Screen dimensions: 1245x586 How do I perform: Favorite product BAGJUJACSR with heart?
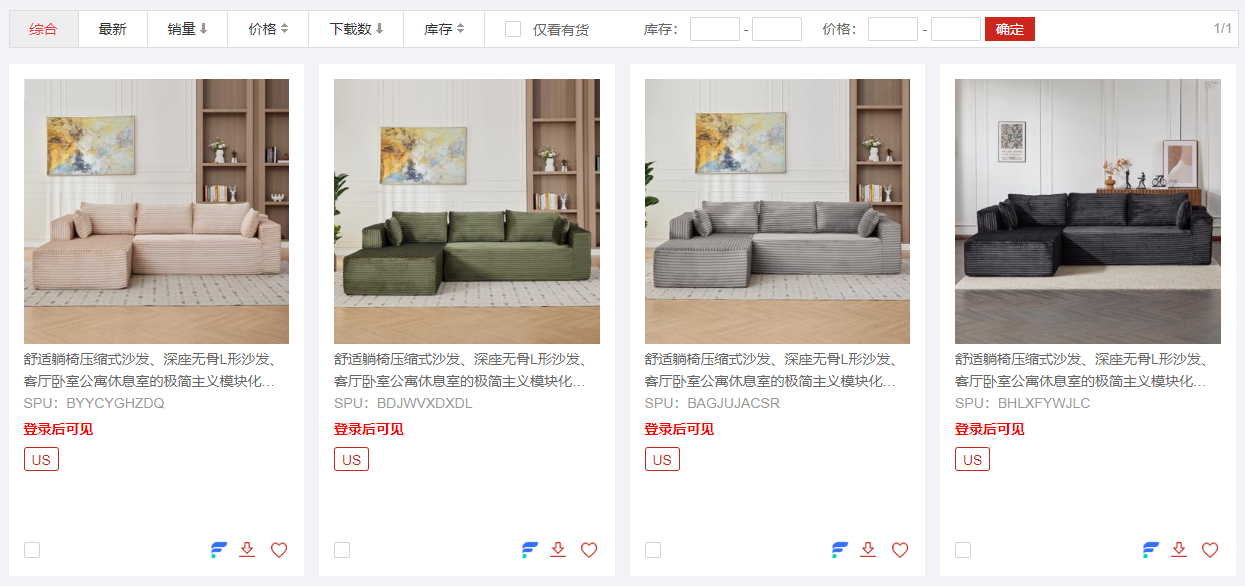900,550
